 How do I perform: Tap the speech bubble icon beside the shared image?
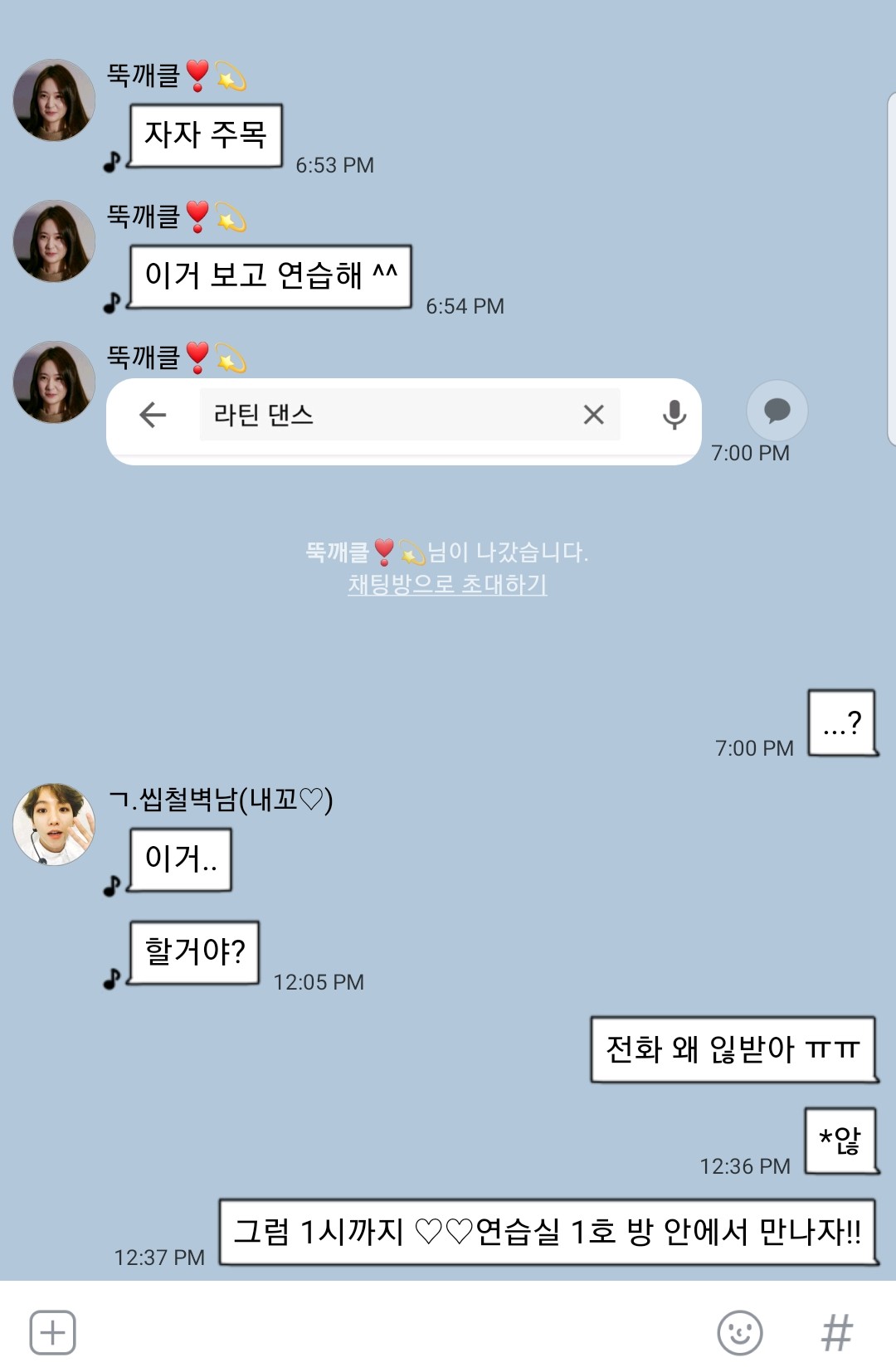point(777,410)
